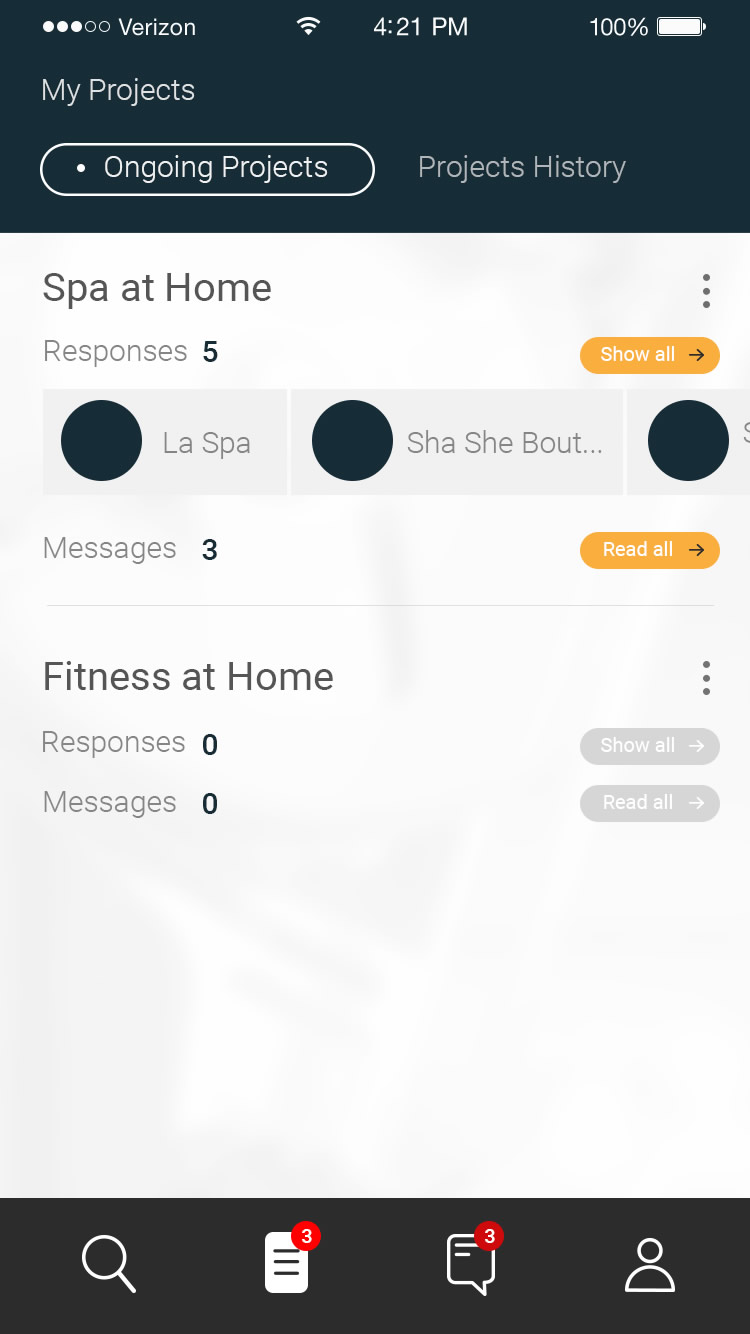Open the La Spa response card
This screenshot has width=750, height=1334.
[165, 442]
